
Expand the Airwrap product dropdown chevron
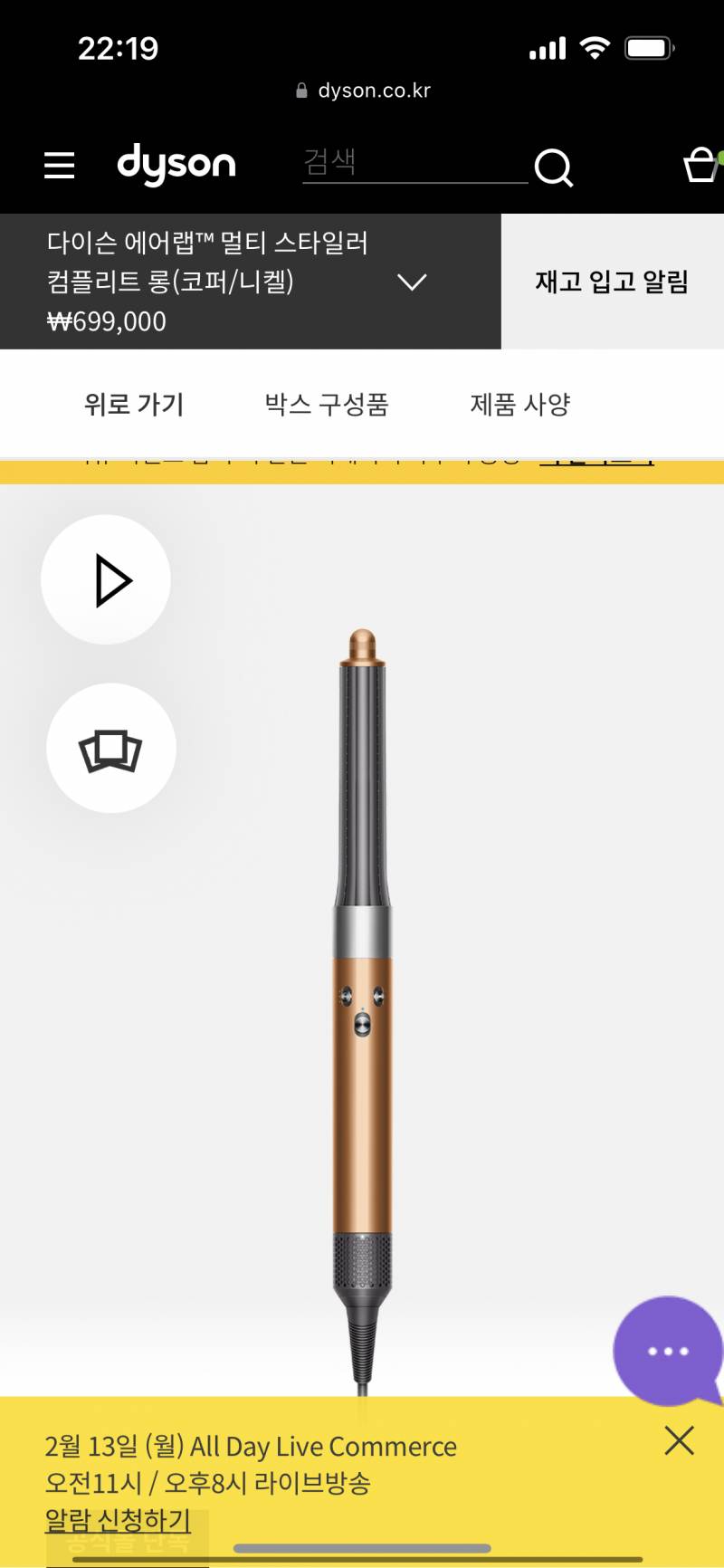pyautogui.click(x=412, y=282)
